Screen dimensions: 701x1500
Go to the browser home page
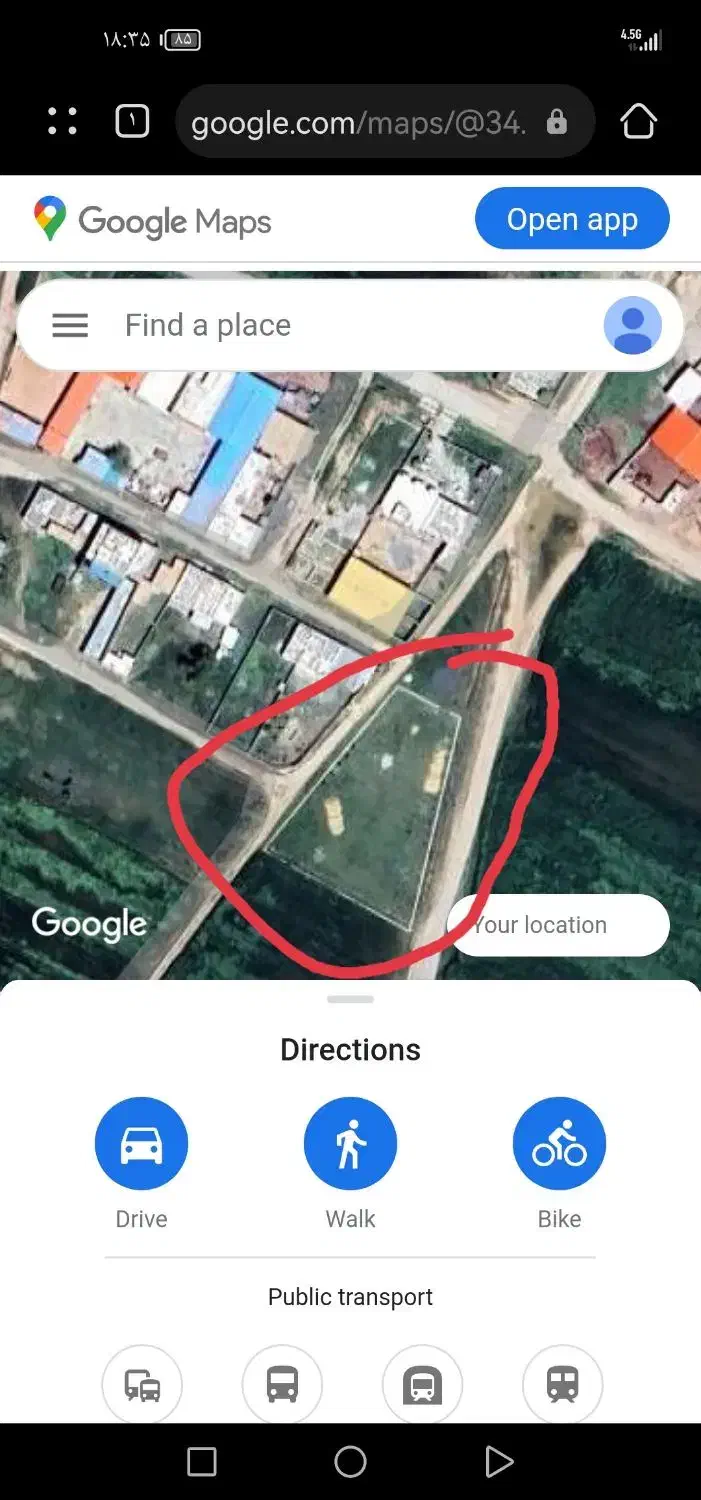638,122
